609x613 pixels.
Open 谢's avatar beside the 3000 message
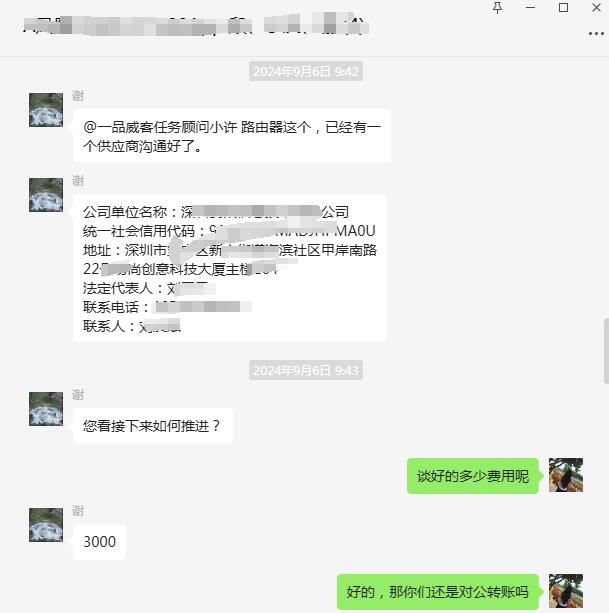coord(46,525)
